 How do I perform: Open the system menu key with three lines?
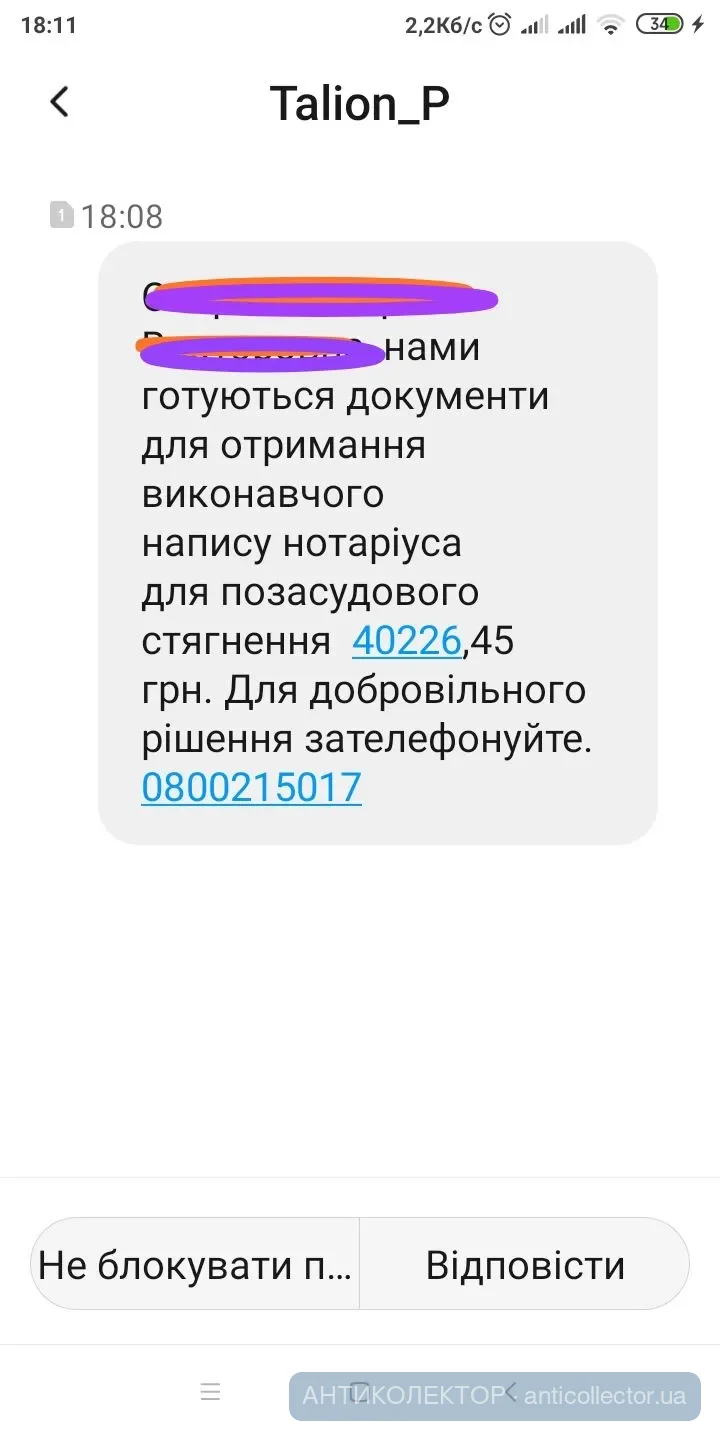pos(210,1392)
